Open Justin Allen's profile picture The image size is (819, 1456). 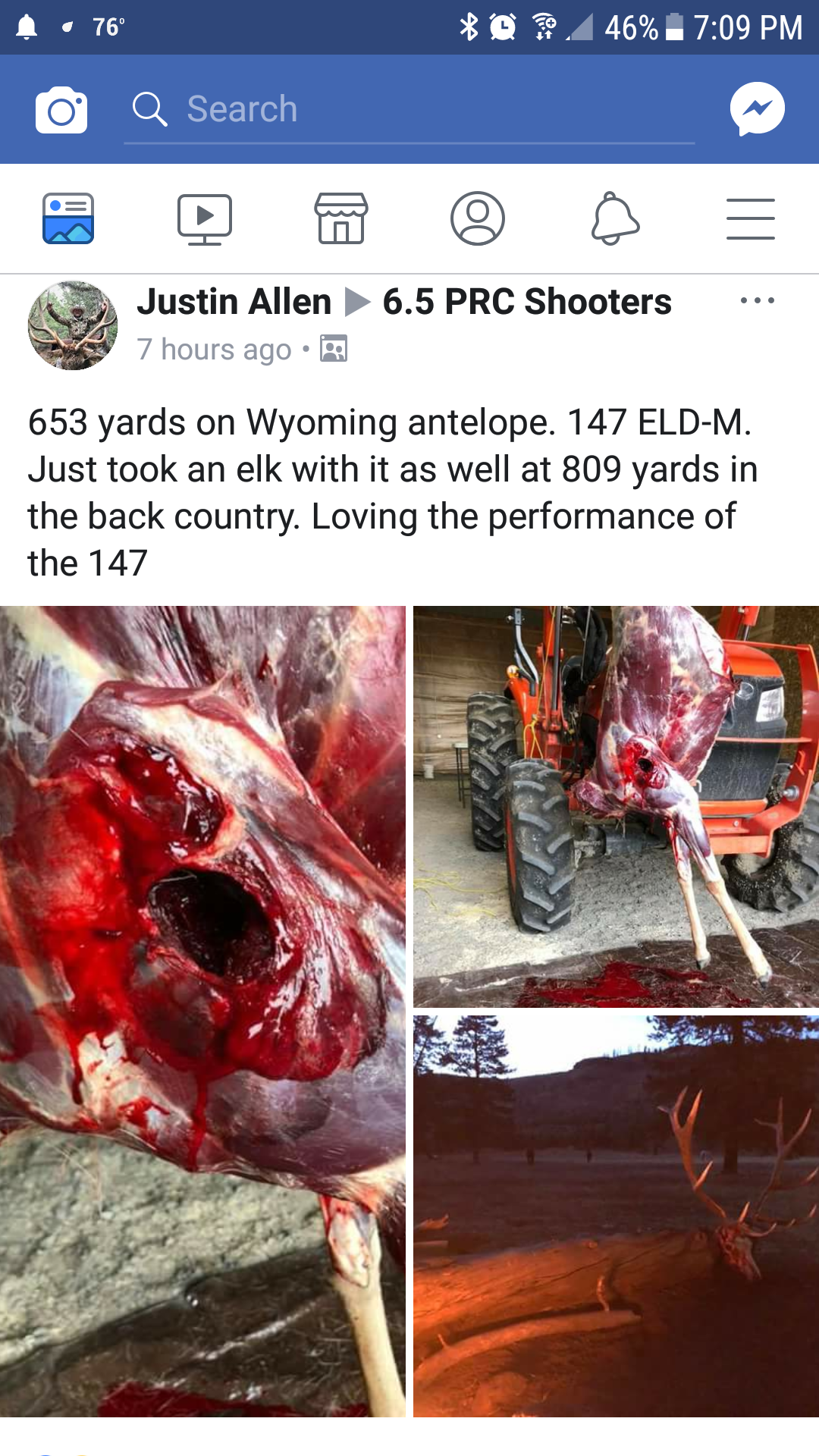(x=73, y=325)
